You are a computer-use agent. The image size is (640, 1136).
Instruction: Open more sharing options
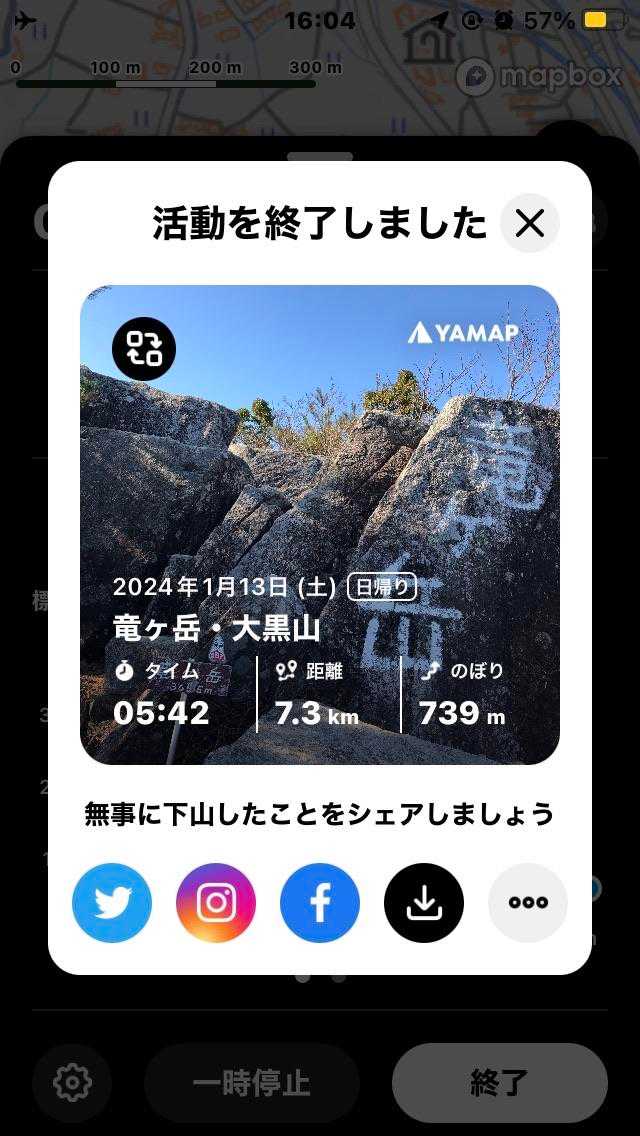(x=528, y=903)
